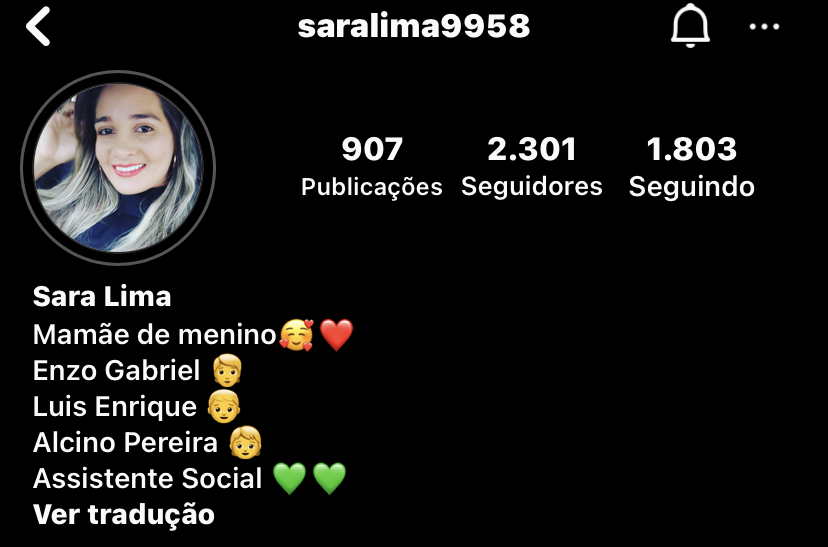Screen dimensions: 828x547
Task: Tap Ver tradução to translate bio
Action: tap(124, 515)
